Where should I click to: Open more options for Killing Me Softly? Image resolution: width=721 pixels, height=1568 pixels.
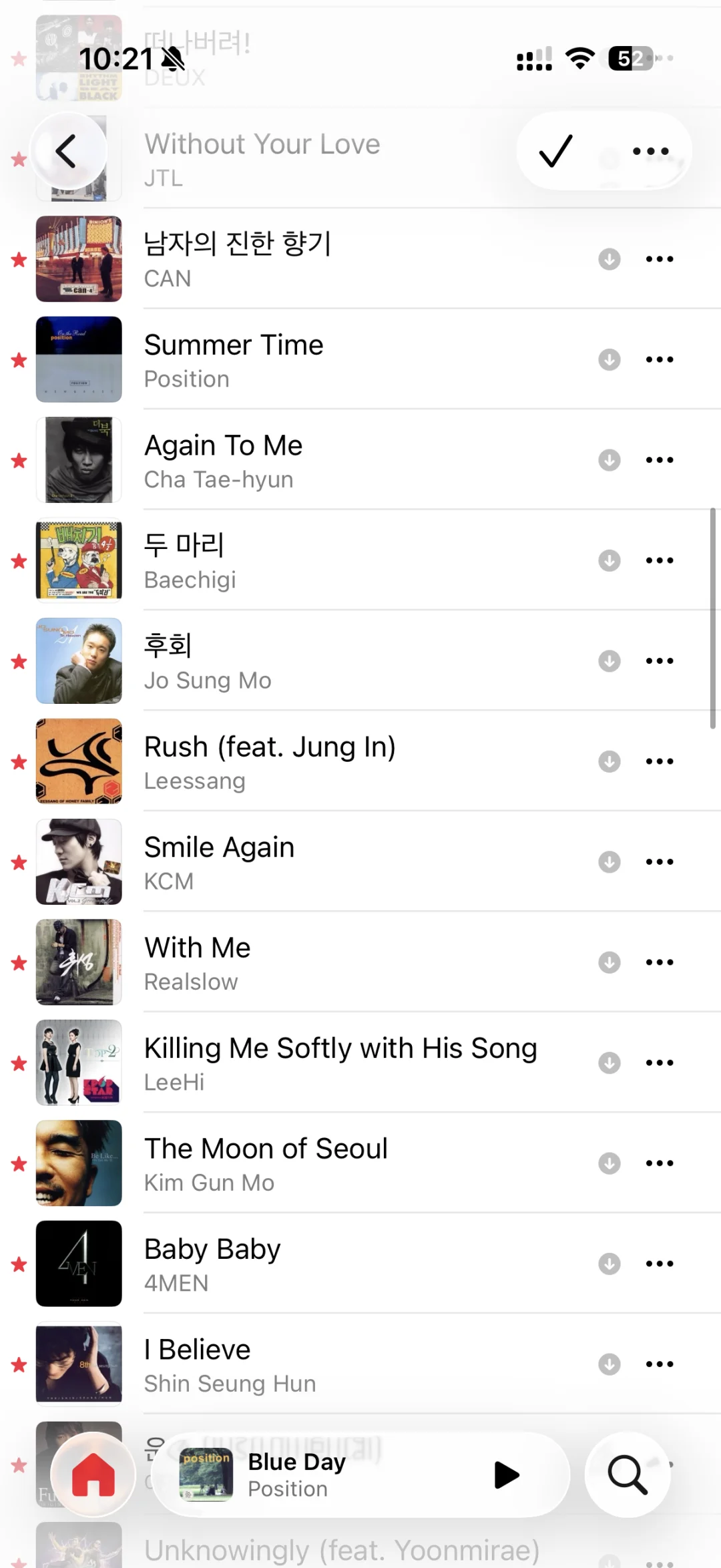[x=660, y=1062]
